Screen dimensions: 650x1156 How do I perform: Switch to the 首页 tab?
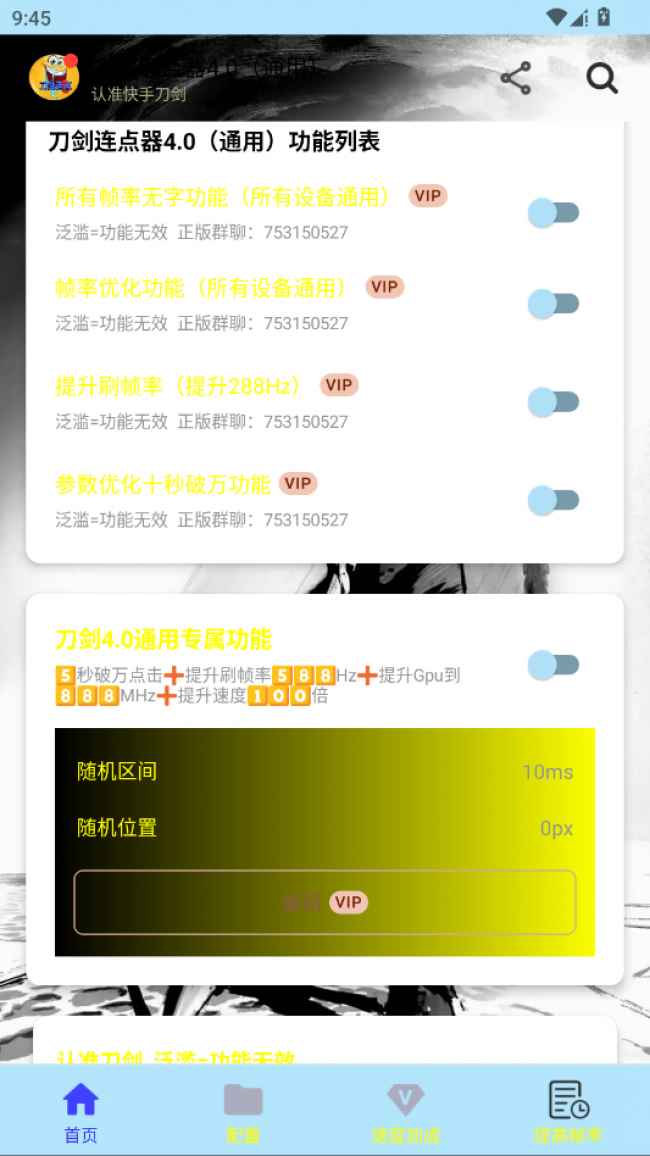81,1111
